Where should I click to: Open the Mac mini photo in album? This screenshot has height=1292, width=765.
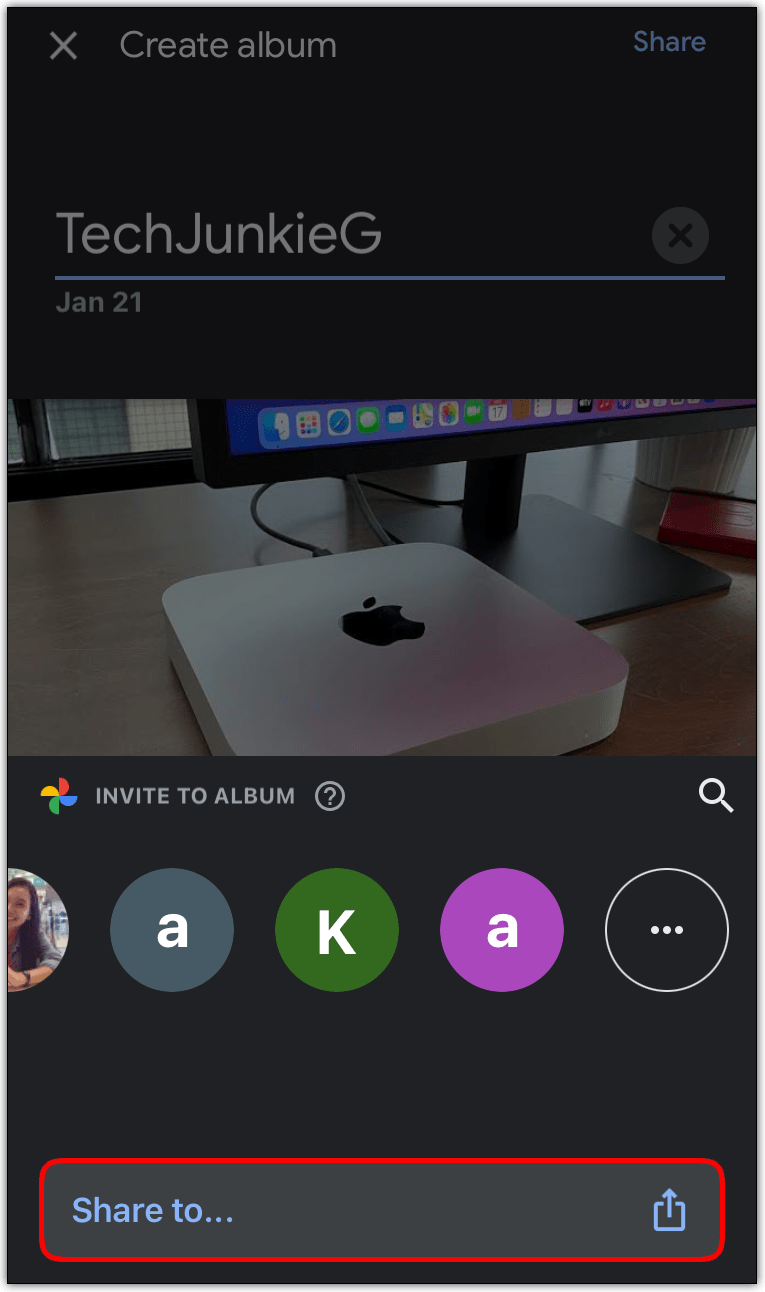381,578
